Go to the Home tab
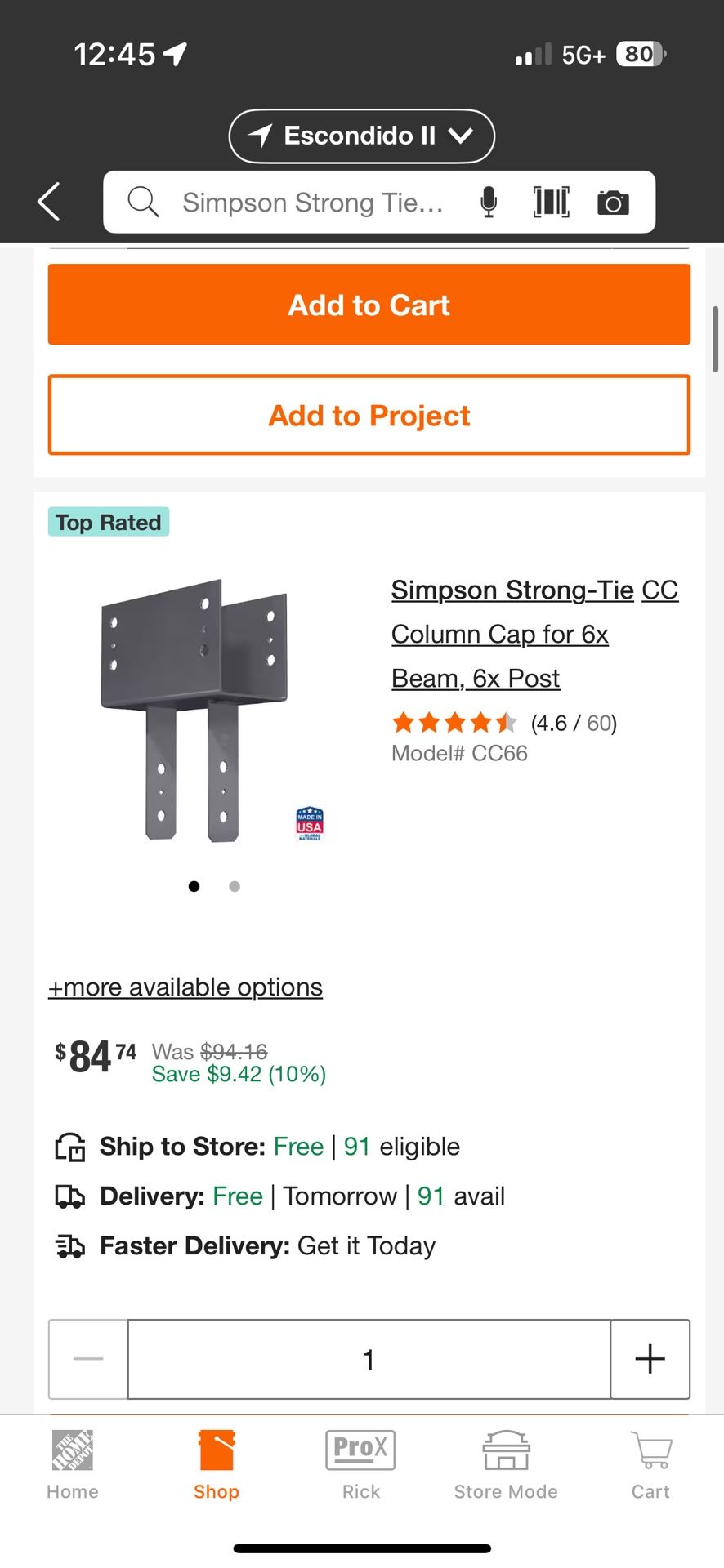 73,1465
